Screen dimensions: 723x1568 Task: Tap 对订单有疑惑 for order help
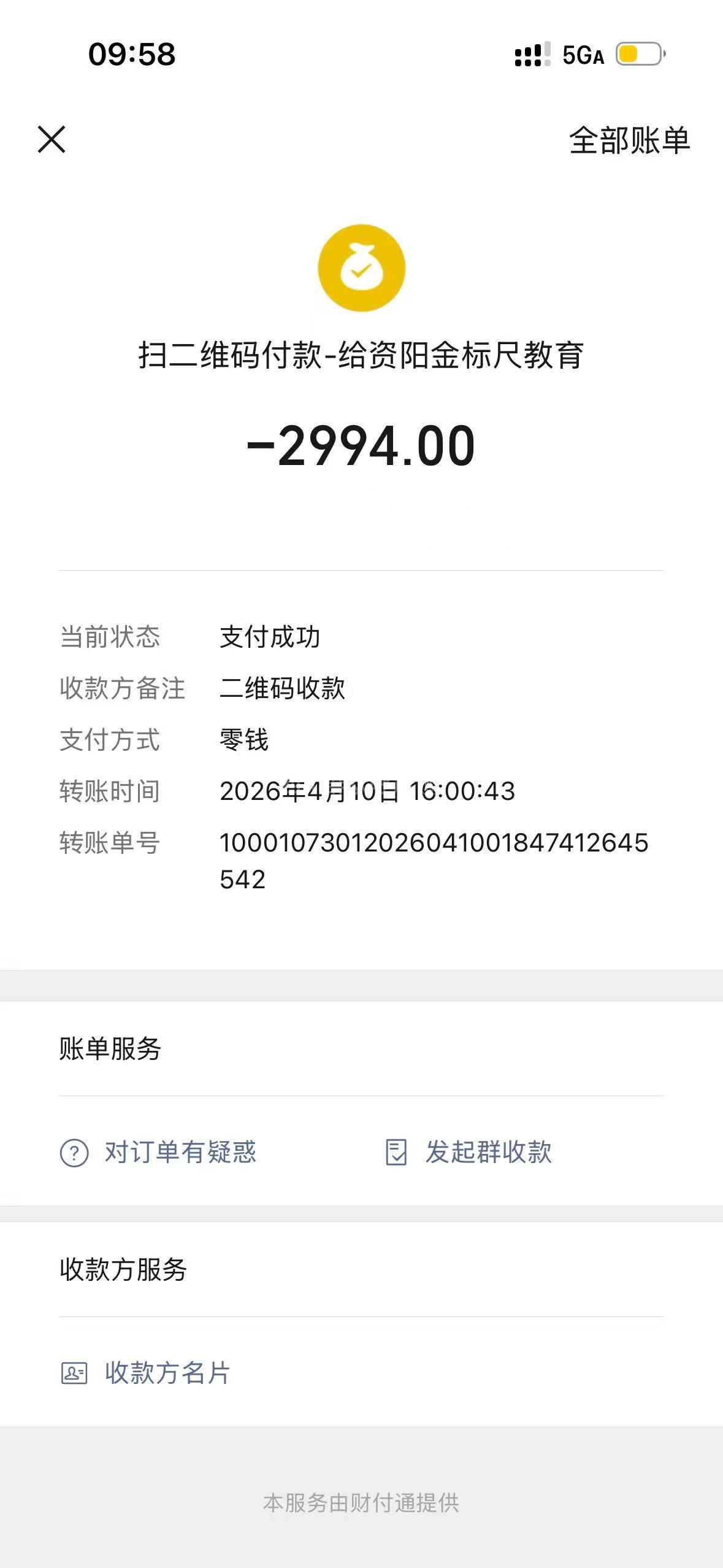[x=158, y=1152]
